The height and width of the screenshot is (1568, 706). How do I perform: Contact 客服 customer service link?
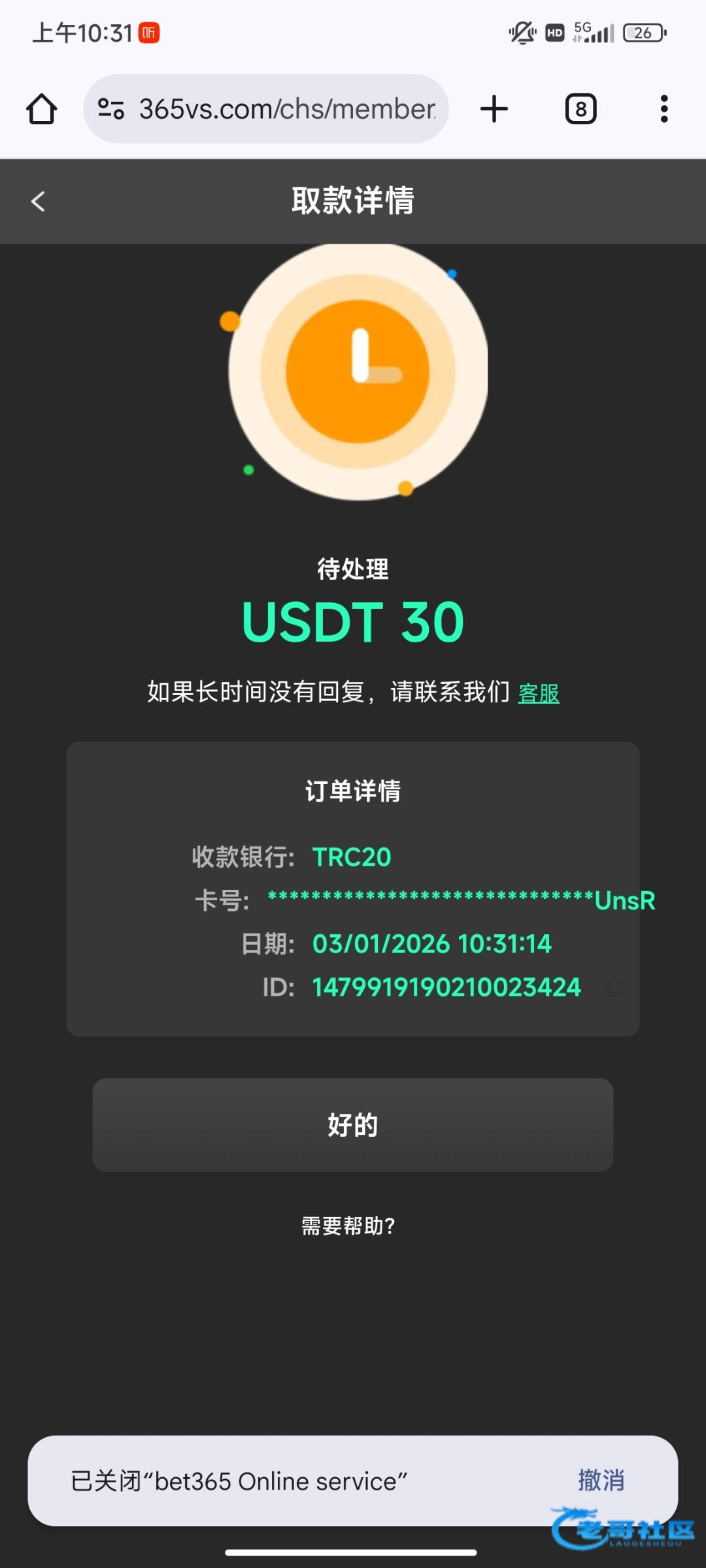(539, 693)
